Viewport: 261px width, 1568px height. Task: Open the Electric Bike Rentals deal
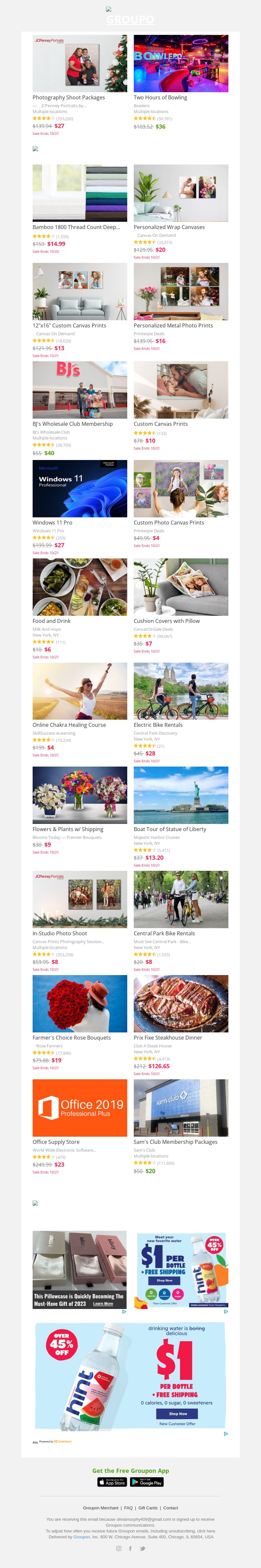click(x=180, y=692)
